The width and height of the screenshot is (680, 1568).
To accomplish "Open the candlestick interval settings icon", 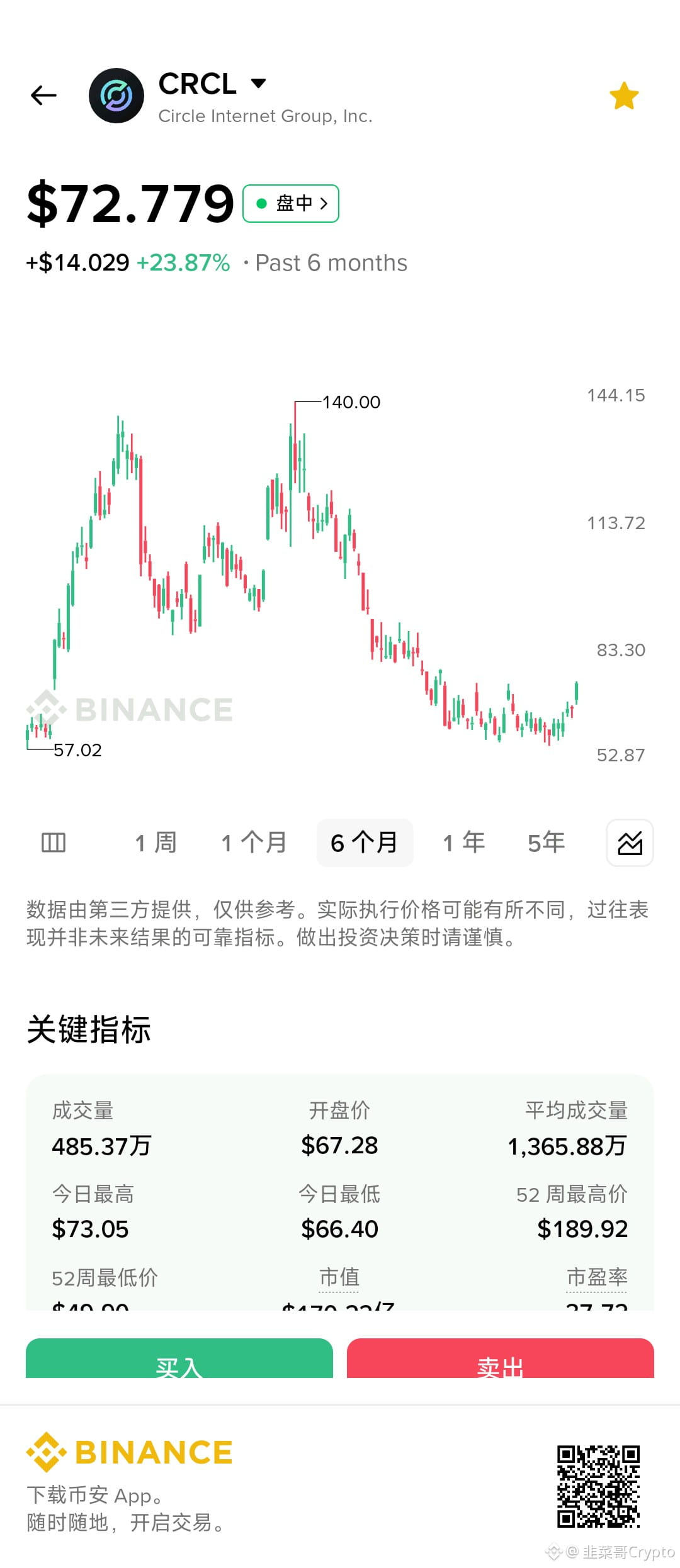I will click(x=54, y=842).
